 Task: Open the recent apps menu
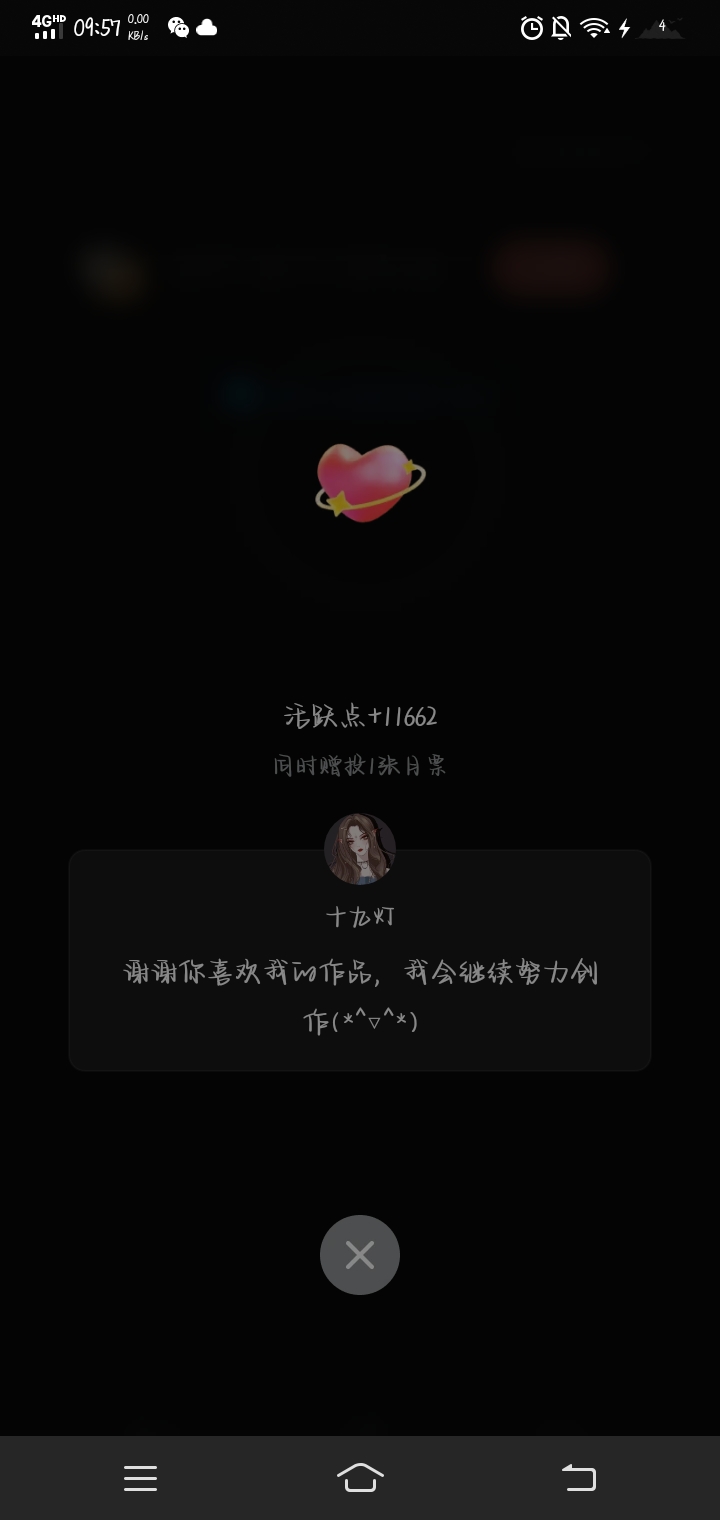pos(140,1478)
